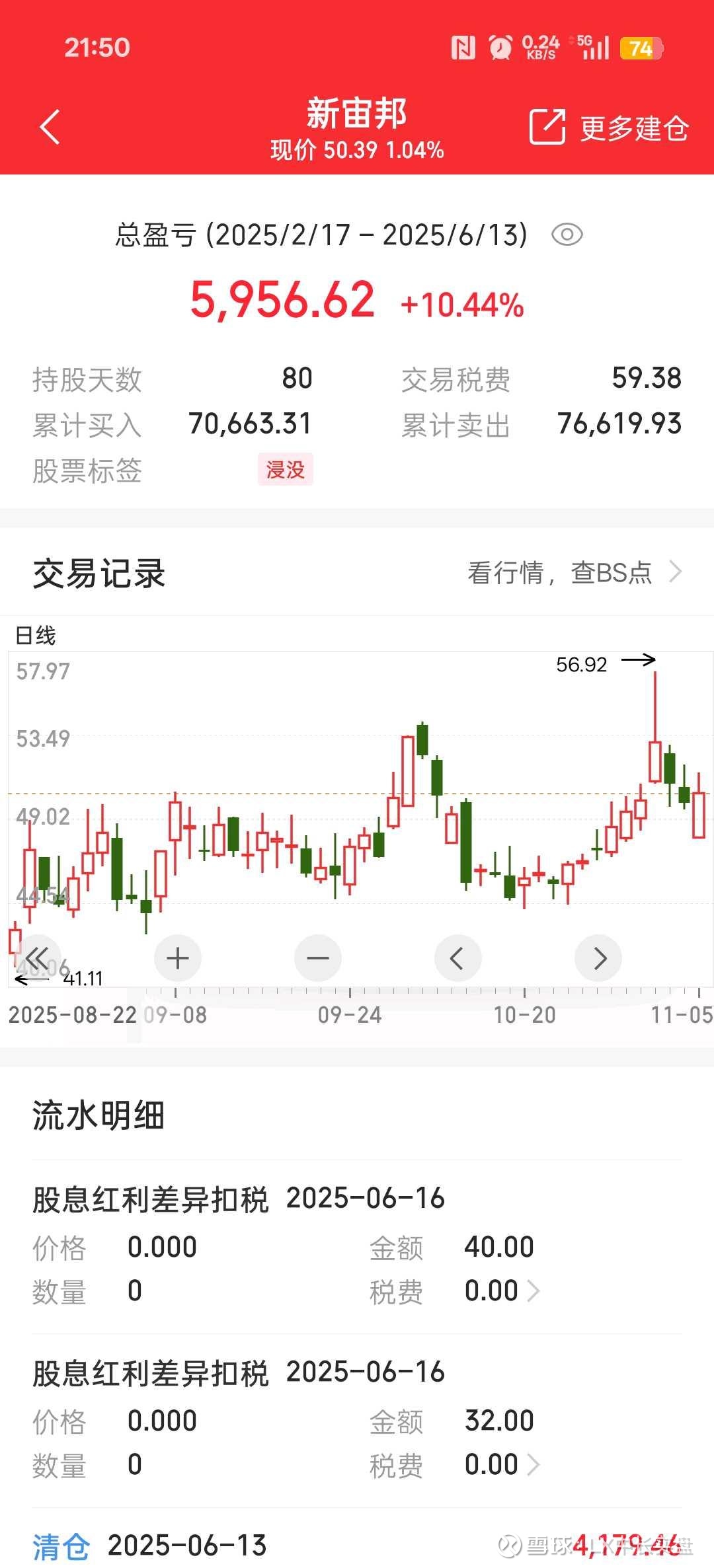Jump to earliest chart data

click(37, 957)
